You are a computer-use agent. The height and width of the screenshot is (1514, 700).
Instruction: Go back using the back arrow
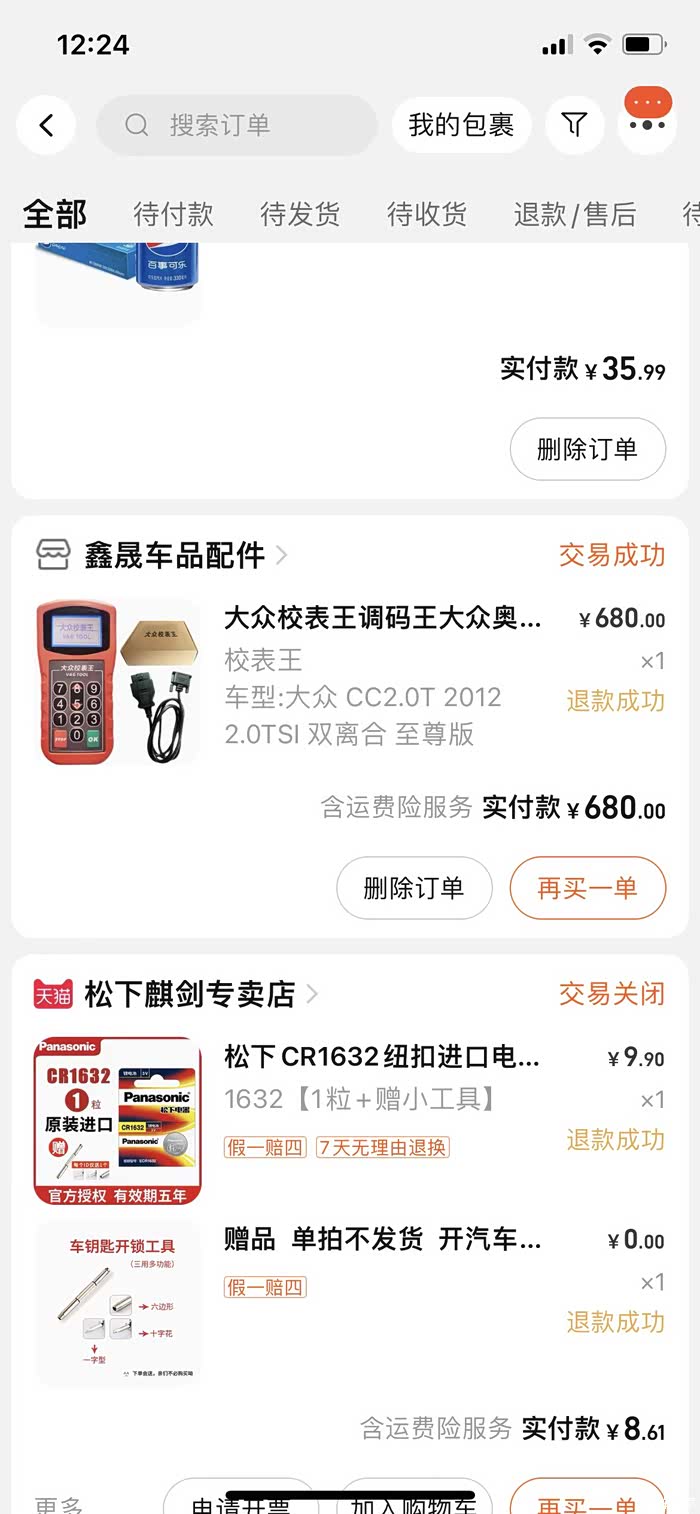46,125
